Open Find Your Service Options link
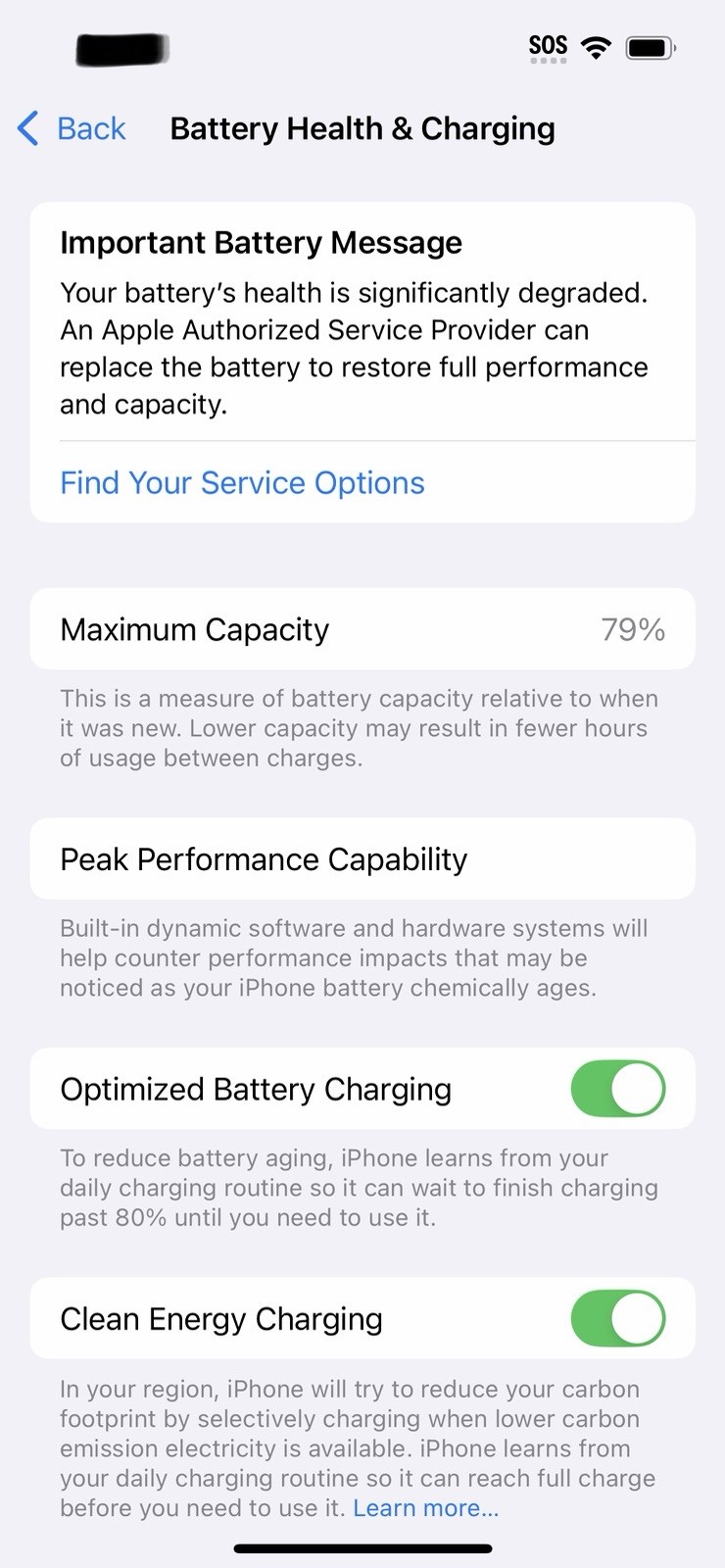This screenshot has width=725, height=1568. click(x=242, y=483)
